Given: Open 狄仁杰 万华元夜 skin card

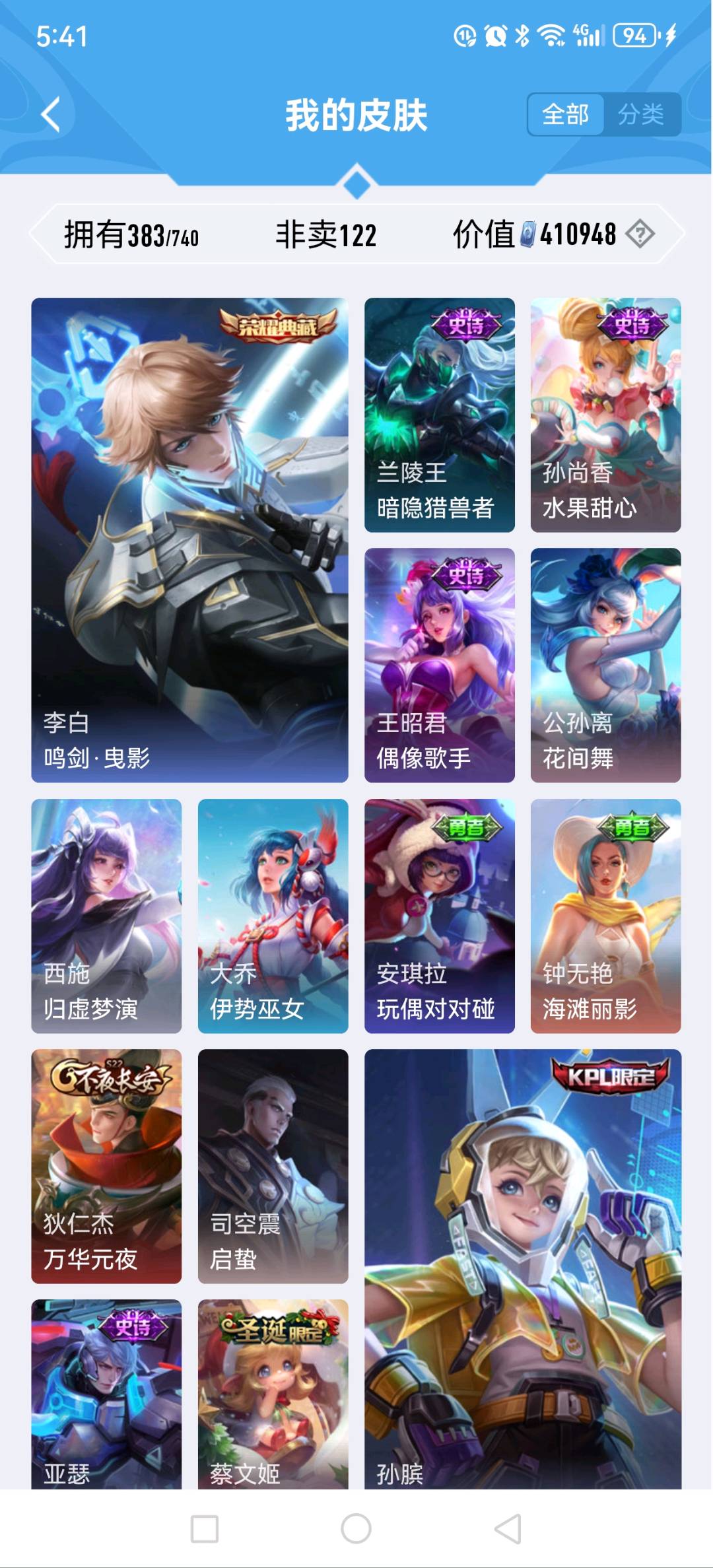Looking at the screenshot, I should click(106, 1166).
